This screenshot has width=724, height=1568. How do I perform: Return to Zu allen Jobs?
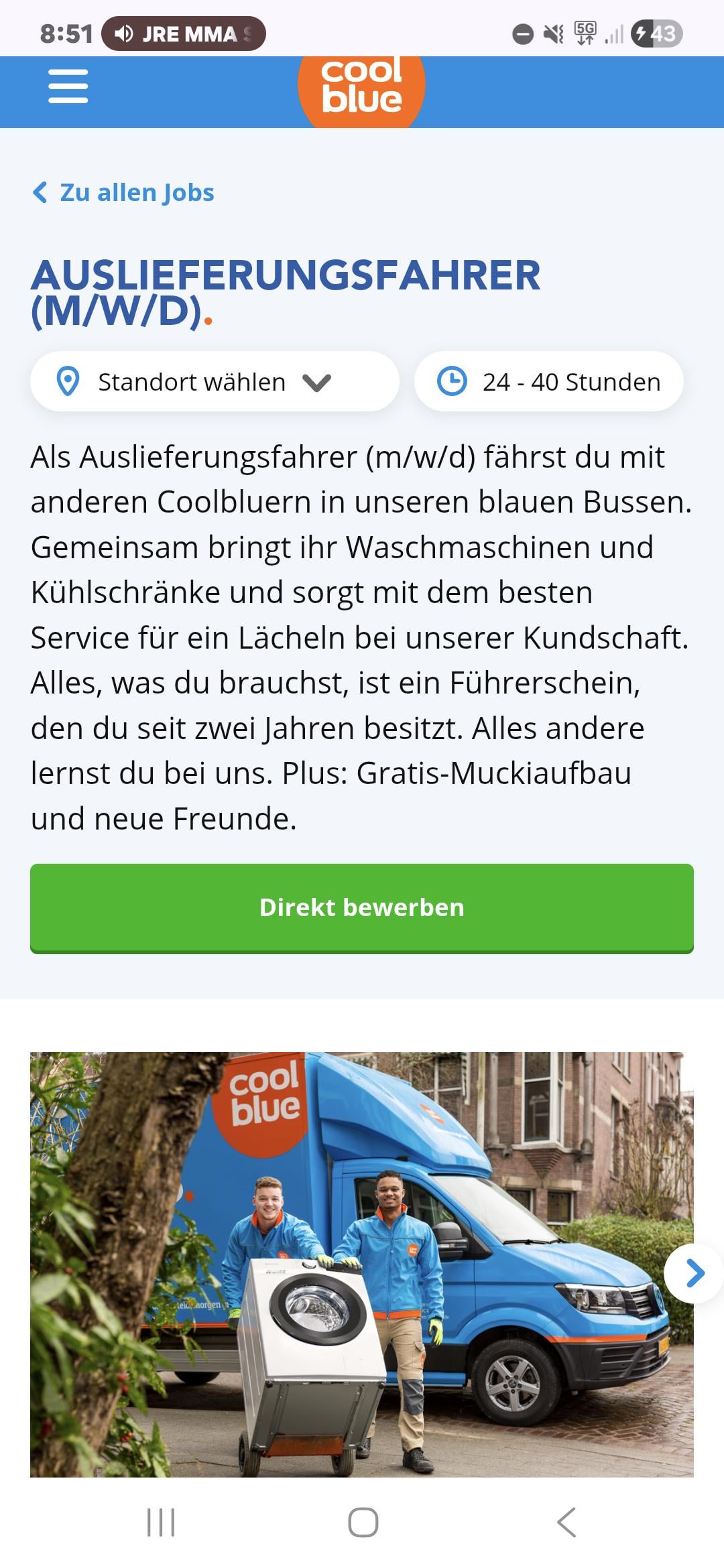[124, 193]
